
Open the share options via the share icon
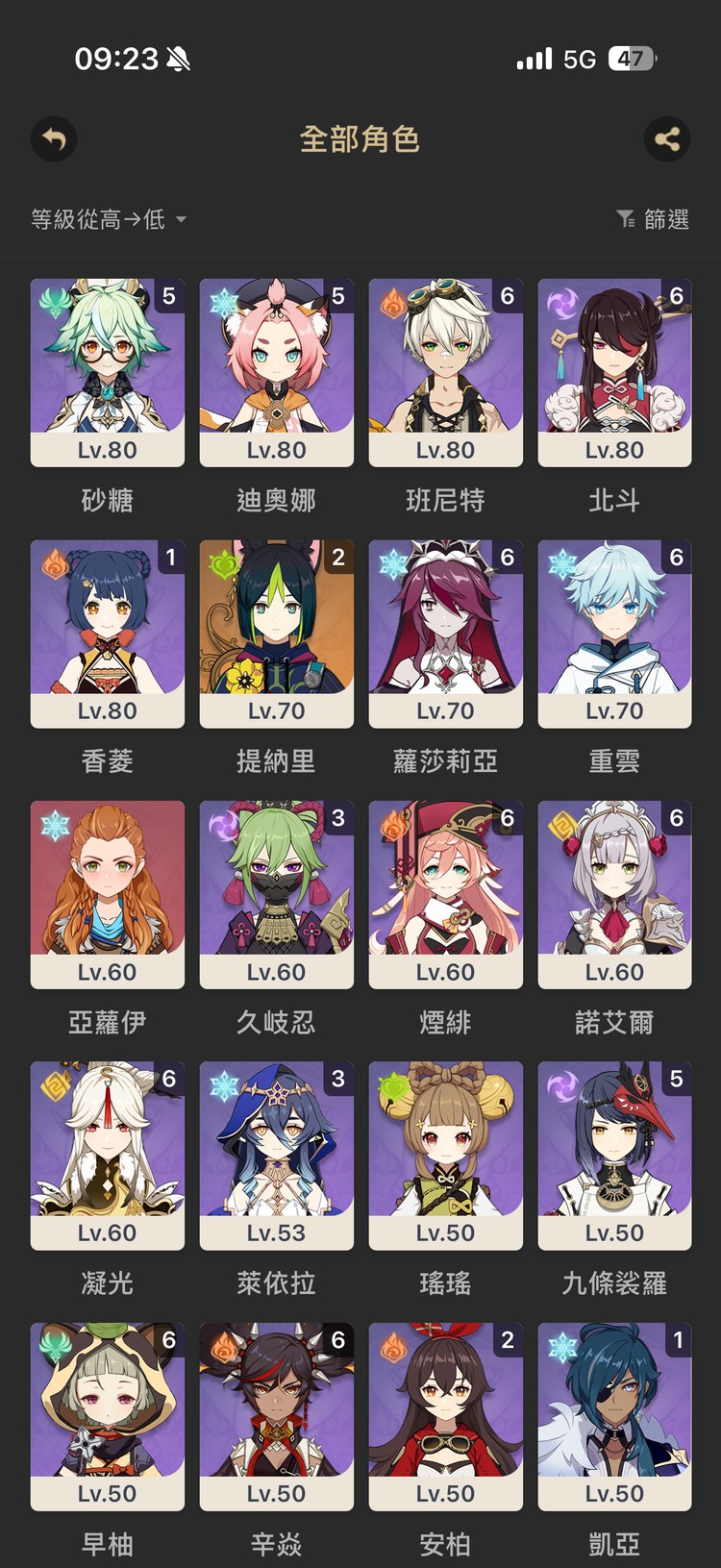668,139
